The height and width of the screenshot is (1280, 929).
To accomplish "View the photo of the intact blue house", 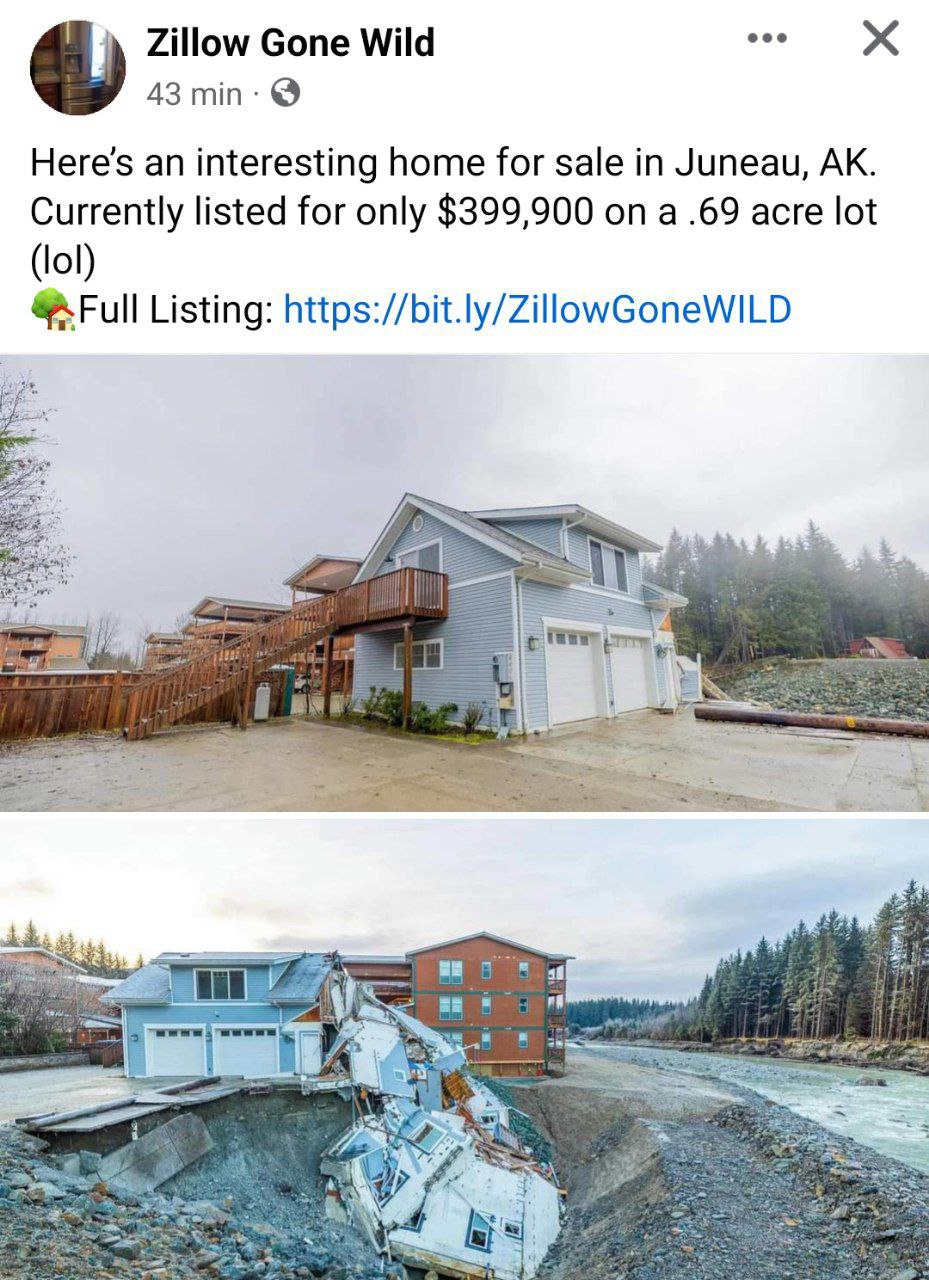I will 464,583.
